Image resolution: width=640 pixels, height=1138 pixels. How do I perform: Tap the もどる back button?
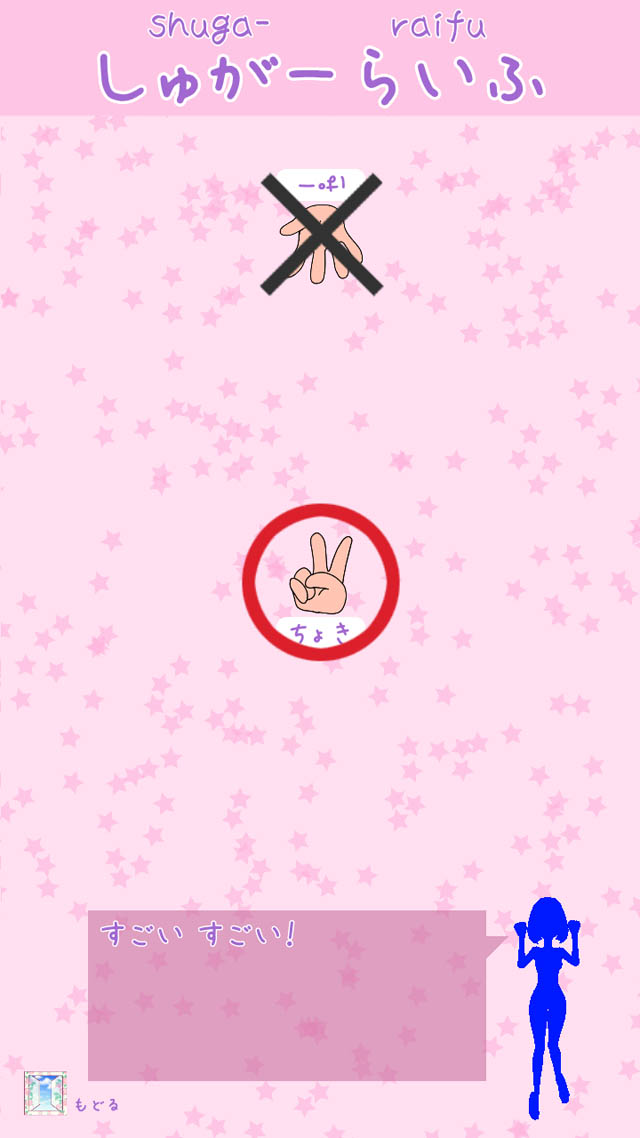(46, 1094)
